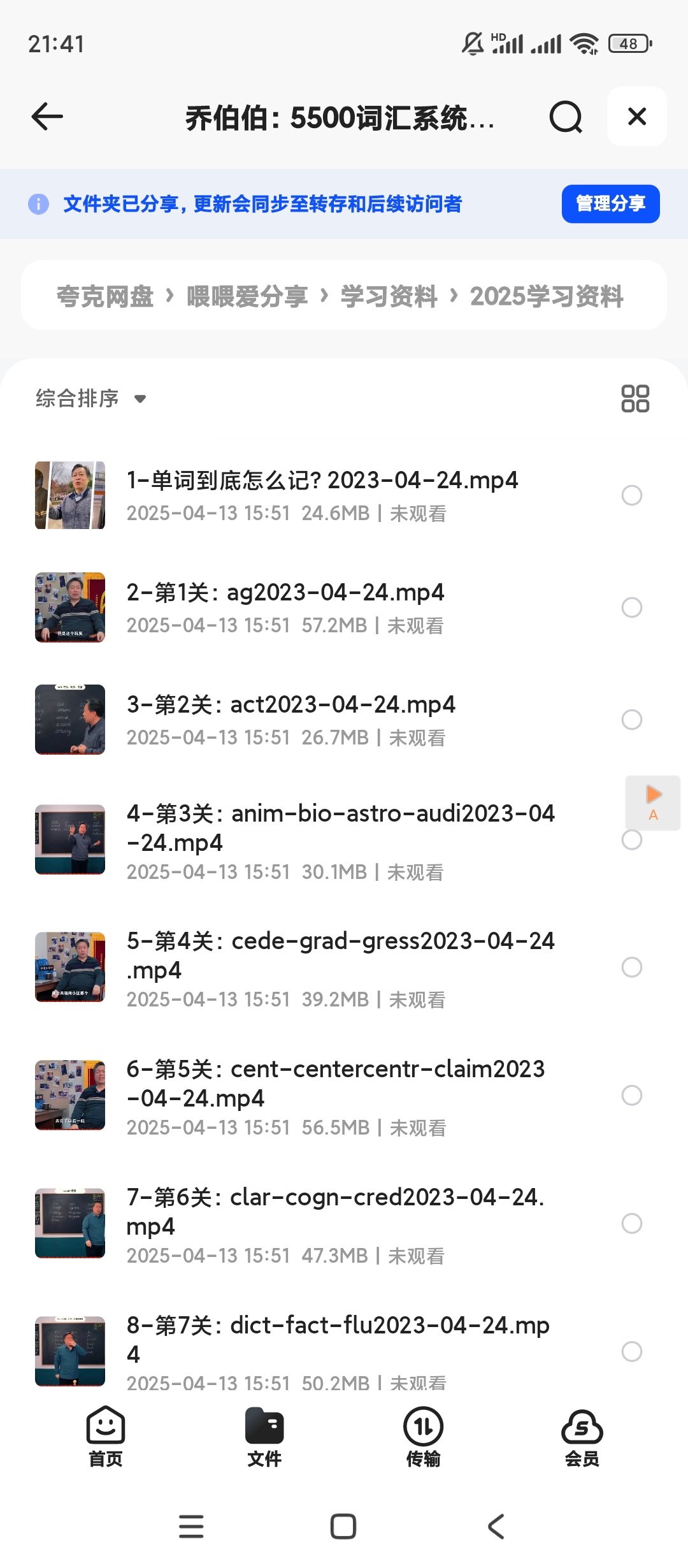Tap the orange floating play button
The image size is (688, 1568).
[x=653, y=802]
